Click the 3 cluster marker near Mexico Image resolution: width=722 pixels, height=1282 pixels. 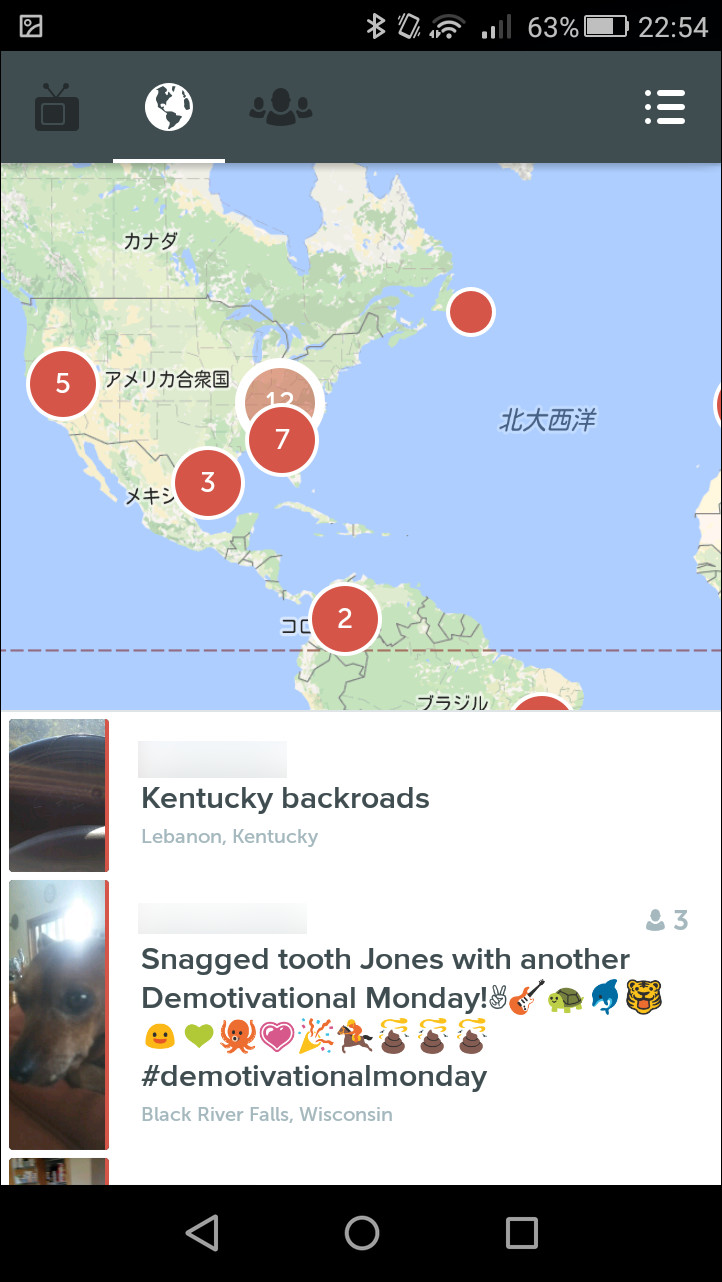tap(208, 482)
